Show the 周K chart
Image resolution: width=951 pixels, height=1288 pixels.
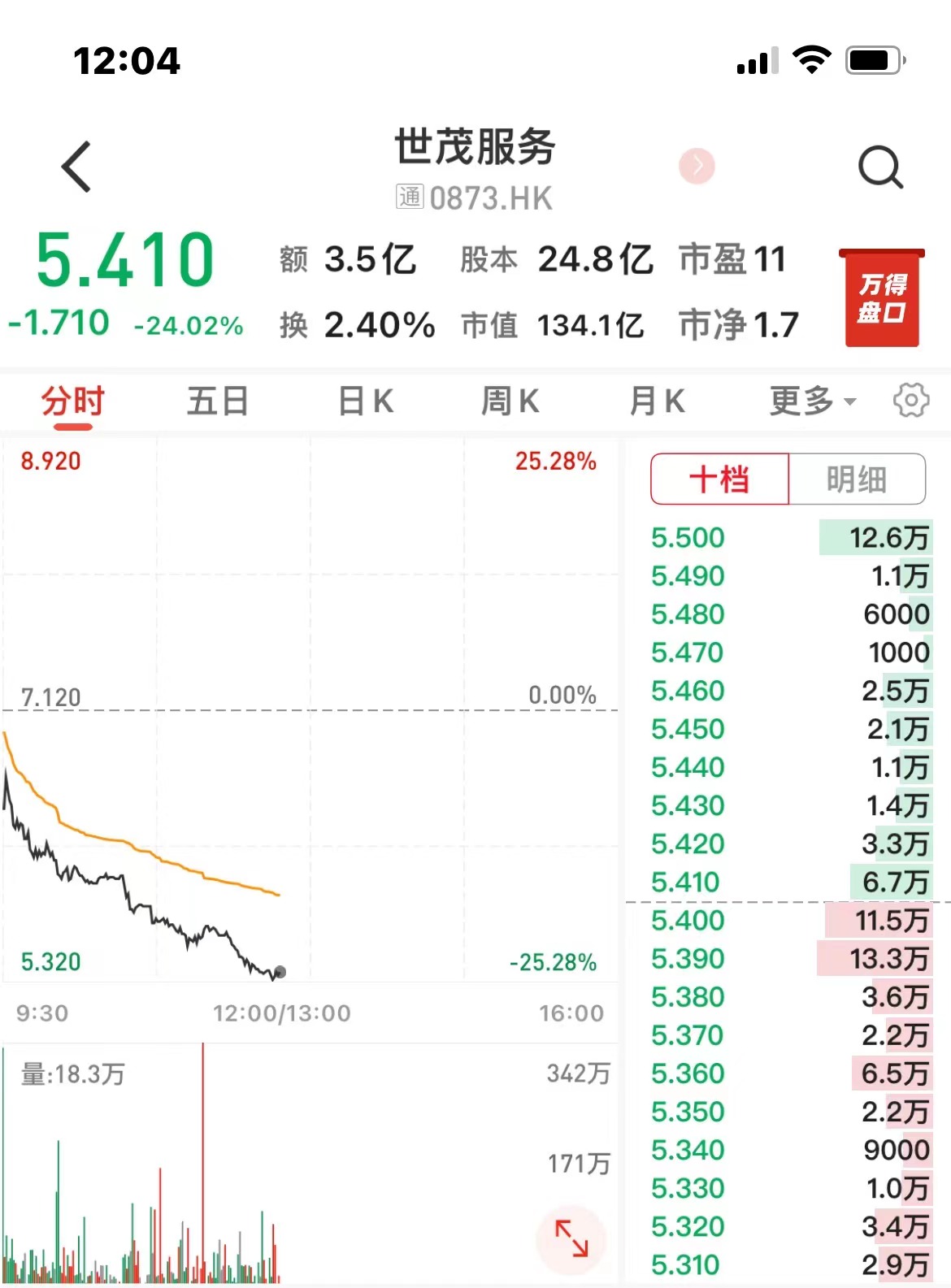[x=510, y=401]
